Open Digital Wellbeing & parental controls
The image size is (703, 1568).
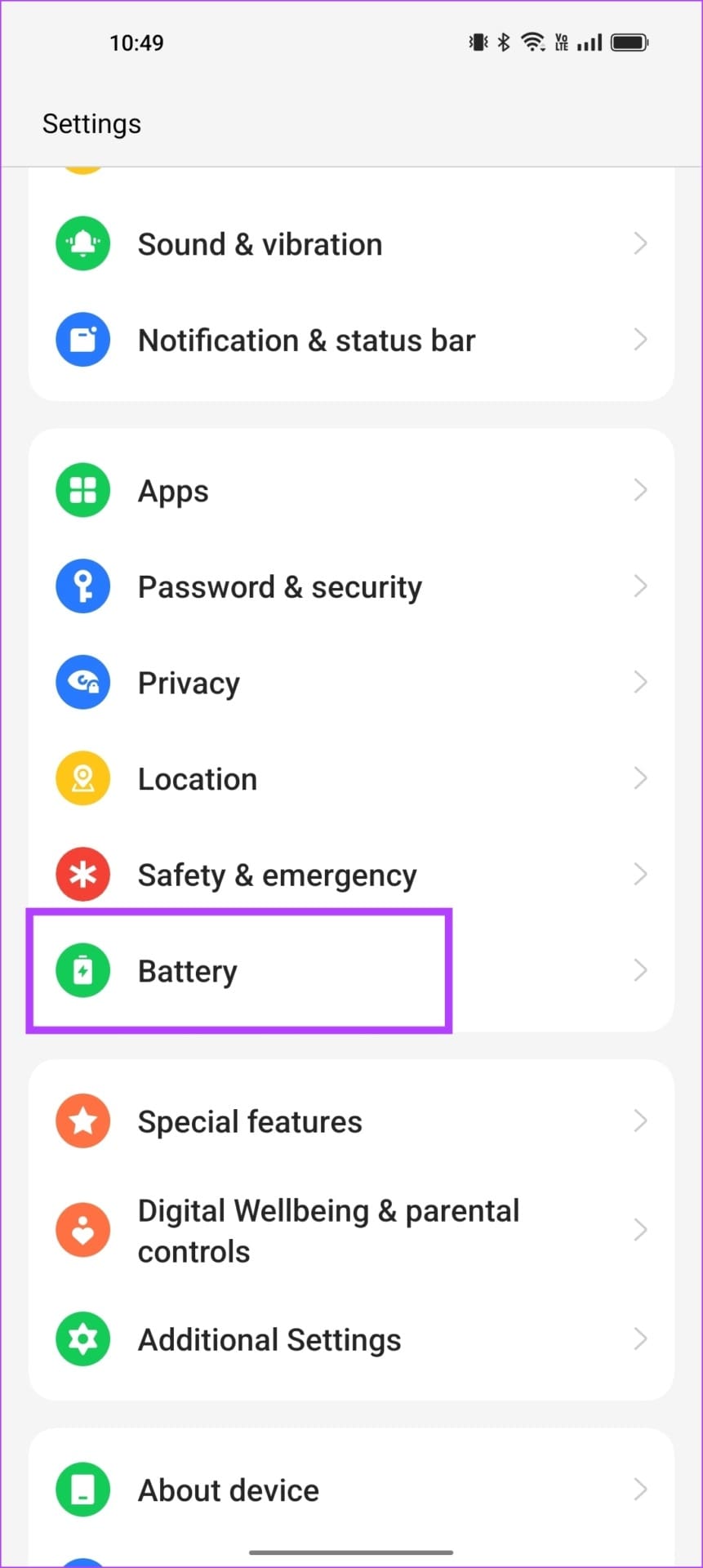click(328, 1231)
